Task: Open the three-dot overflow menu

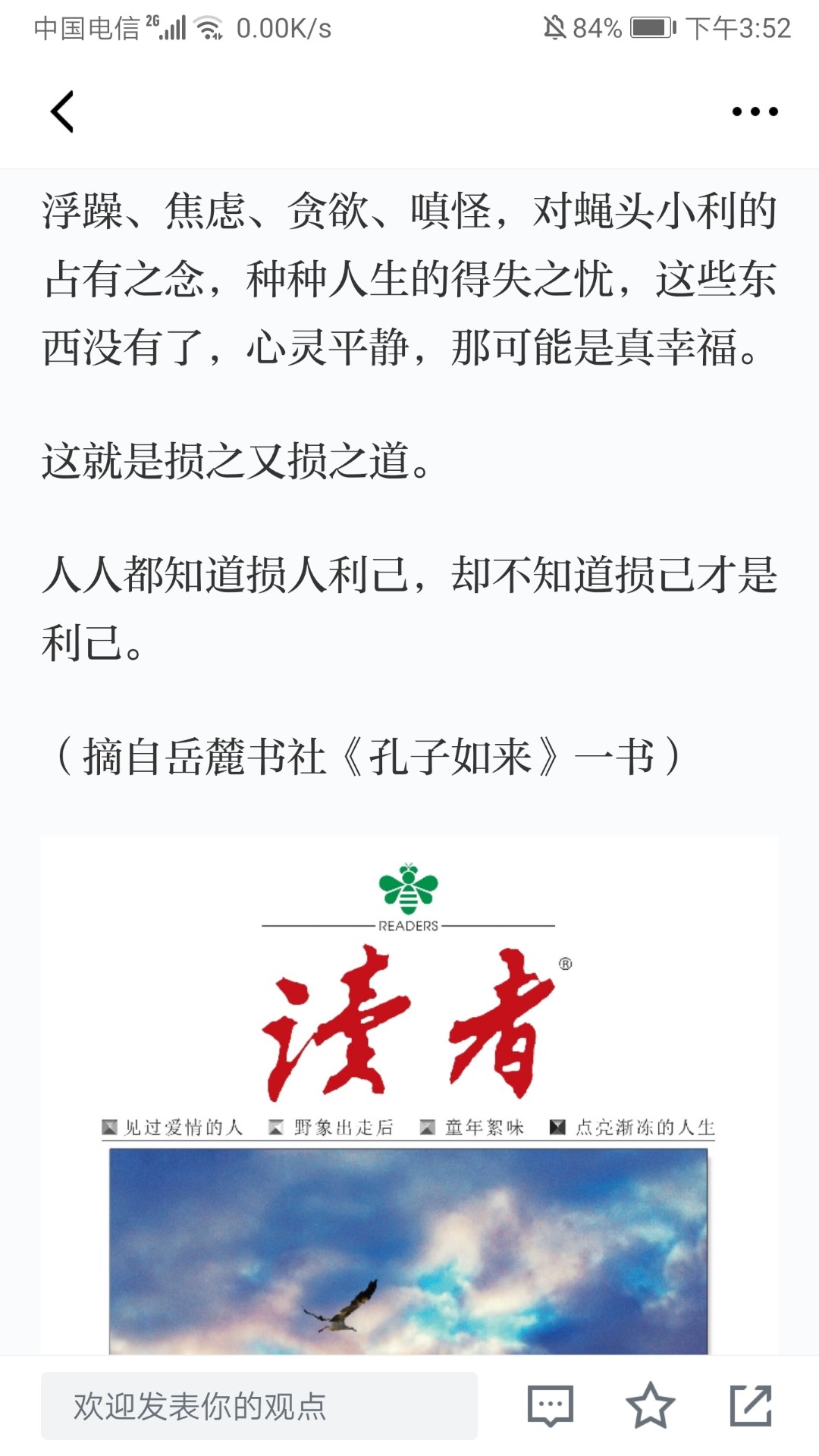Action: pos(755,111)
